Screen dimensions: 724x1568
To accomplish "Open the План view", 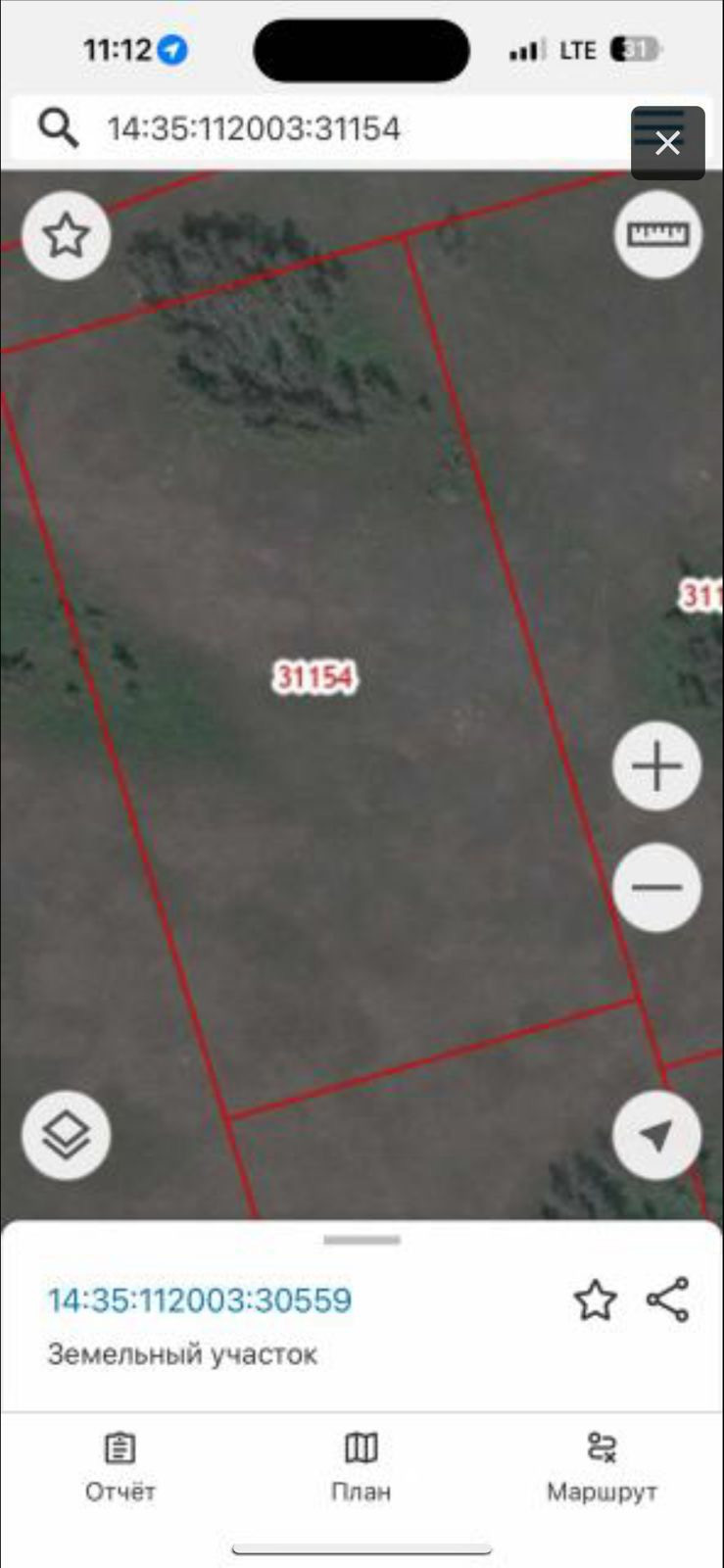I will click(x=361, y=1467).
